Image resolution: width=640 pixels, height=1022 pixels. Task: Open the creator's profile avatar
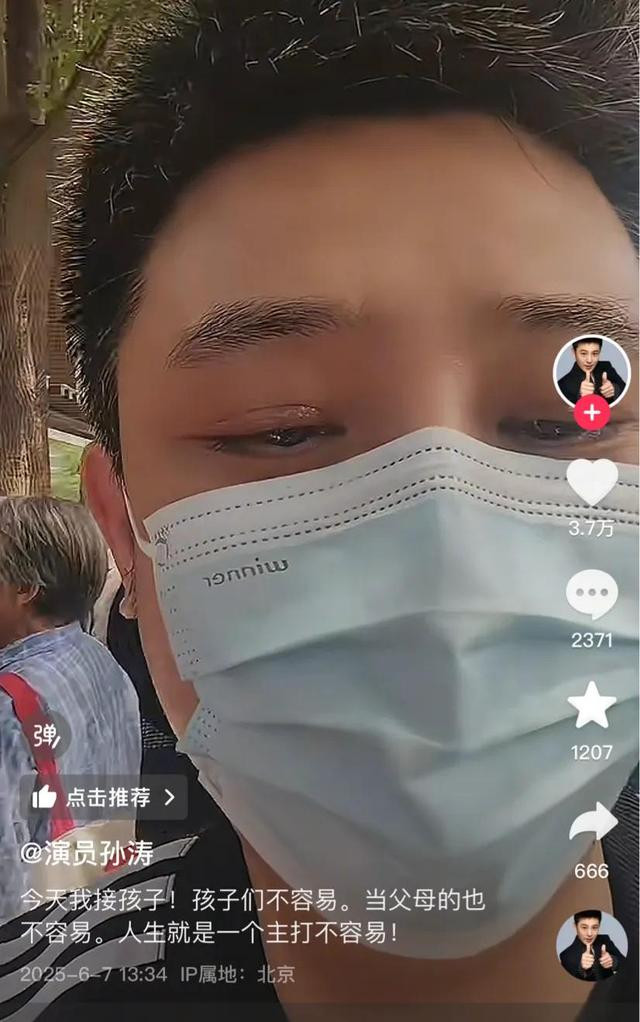click(592, 372)
